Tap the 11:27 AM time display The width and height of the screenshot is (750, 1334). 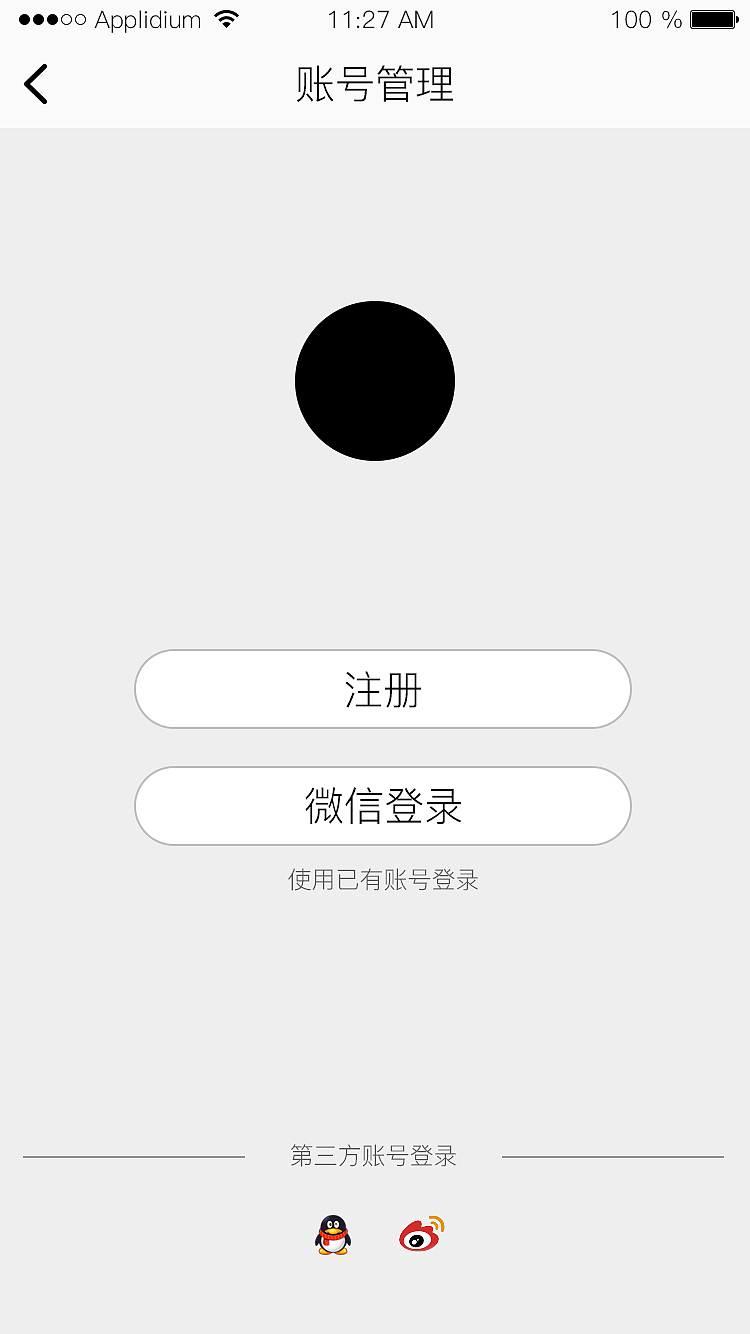click(380, 18)
